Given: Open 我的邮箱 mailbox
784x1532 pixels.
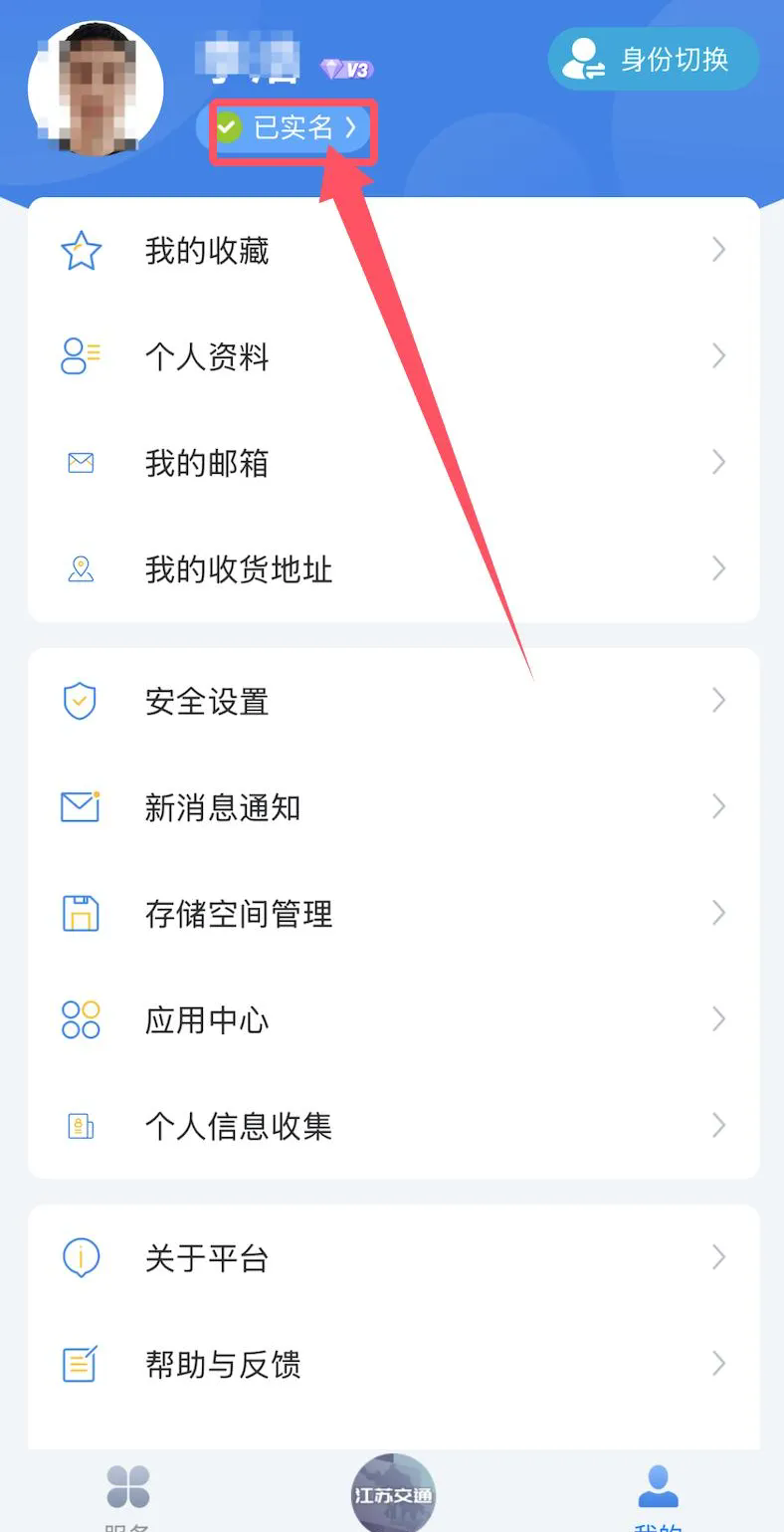Looking at the screenshot, I should tap(393, 463).
